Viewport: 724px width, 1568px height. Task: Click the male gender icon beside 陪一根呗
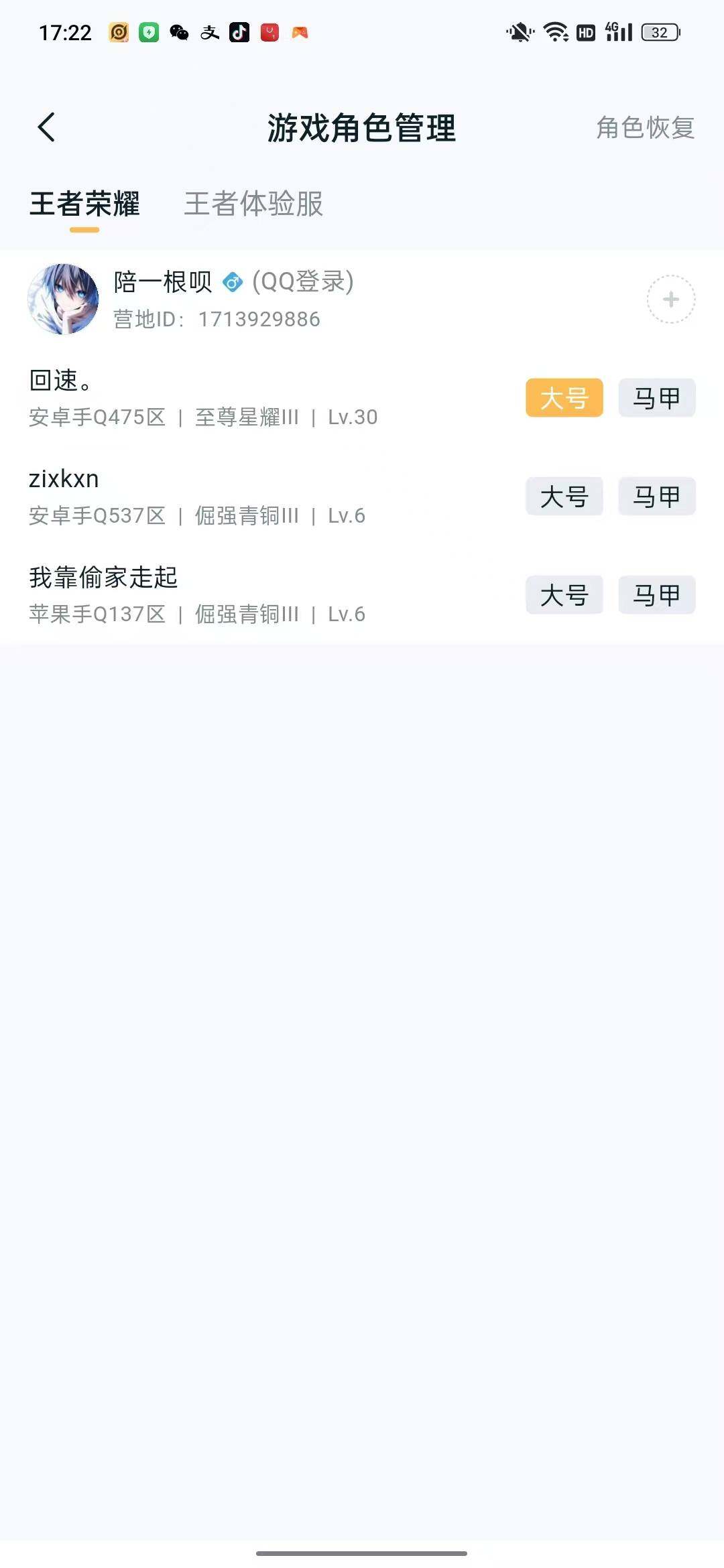coord(231,282)
